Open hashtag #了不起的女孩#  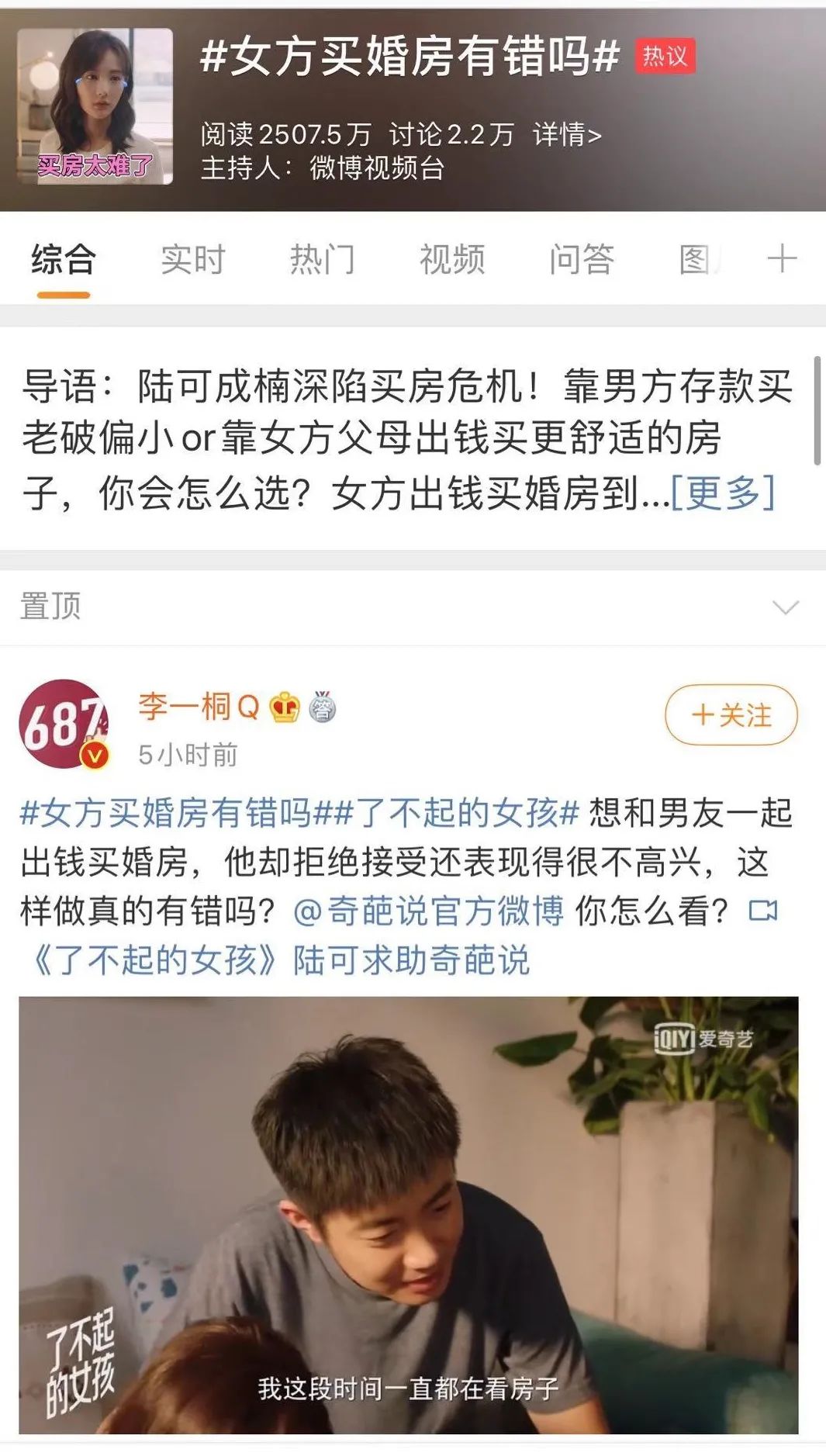pos(458,813)
